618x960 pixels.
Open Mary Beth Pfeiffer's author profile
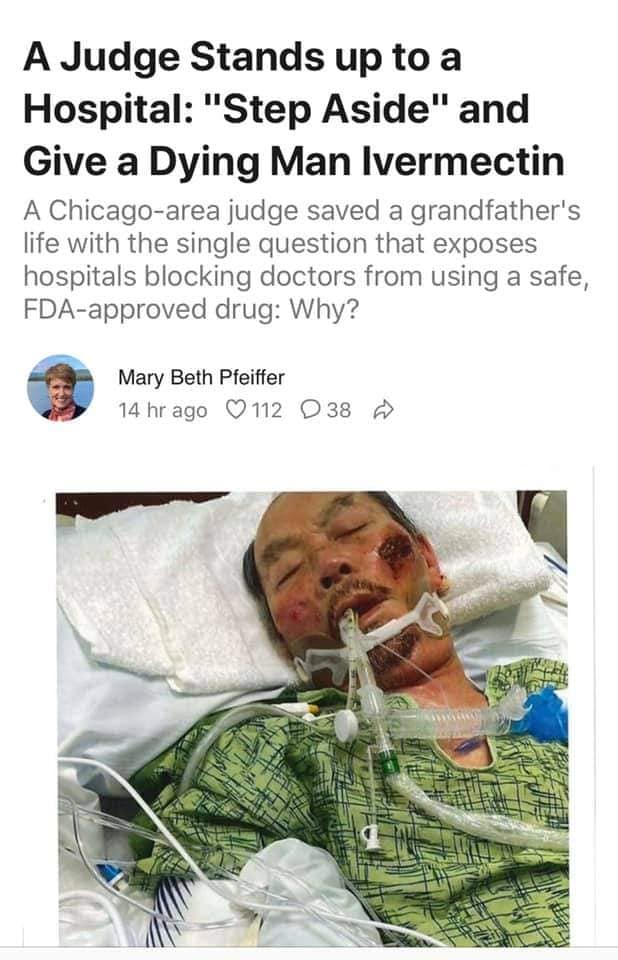click(201, 377)
